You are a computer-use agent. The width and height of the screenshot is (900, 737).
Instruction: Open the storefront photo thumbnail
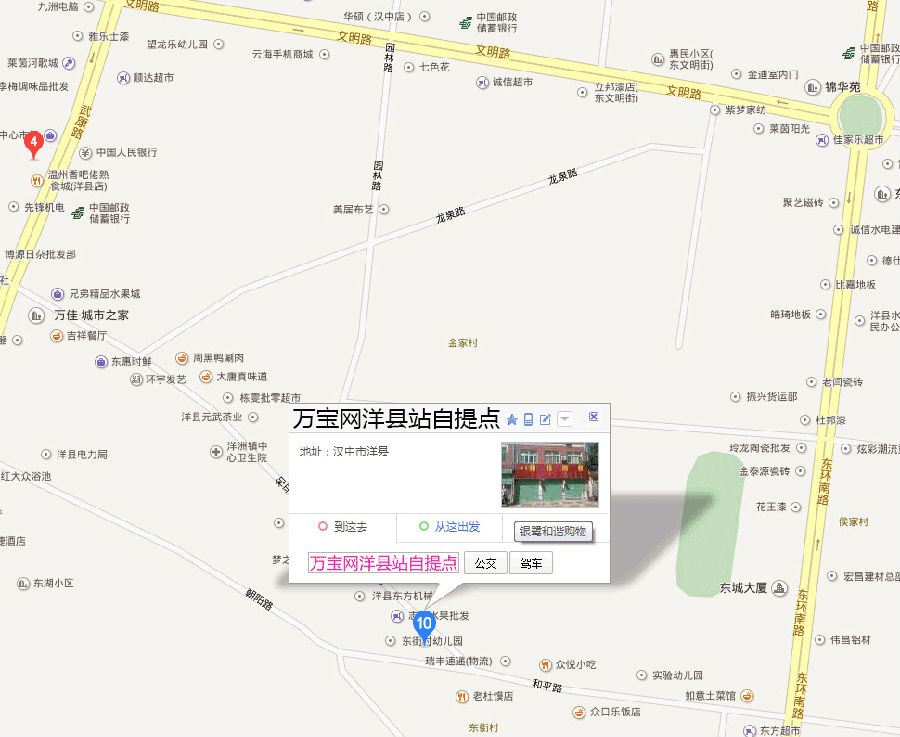549,474
